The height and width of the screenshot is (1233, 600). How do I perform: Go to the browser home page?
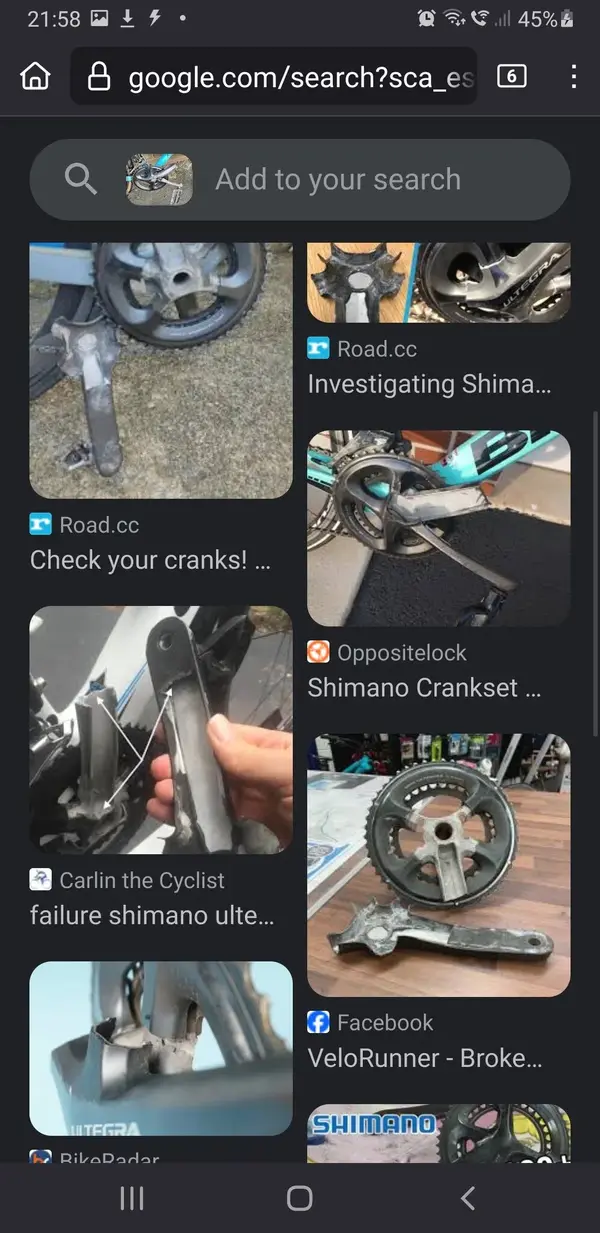35,77
